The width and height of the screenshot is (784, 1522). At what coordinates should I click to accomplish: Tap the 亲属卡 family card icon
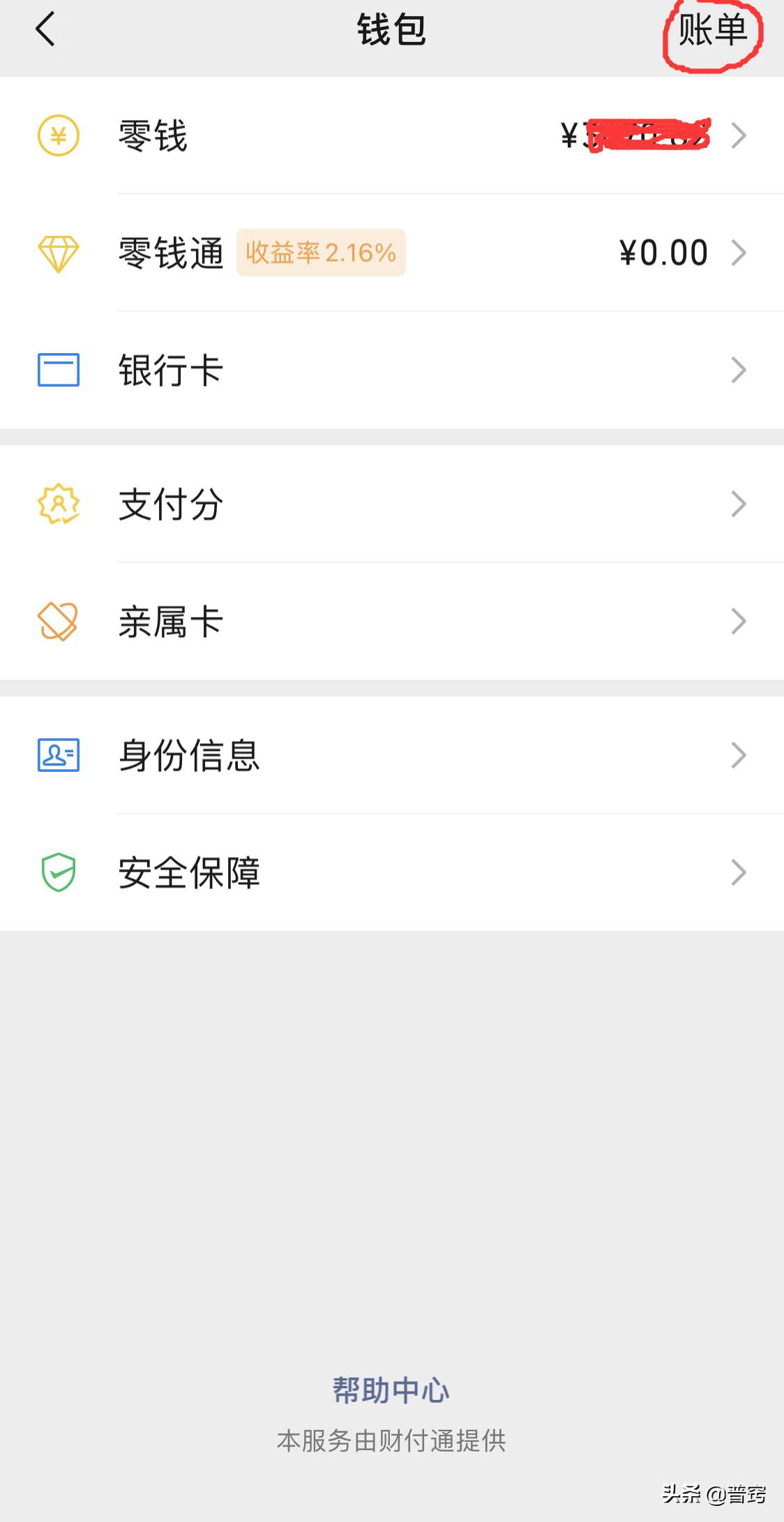[x=59, y=621]
